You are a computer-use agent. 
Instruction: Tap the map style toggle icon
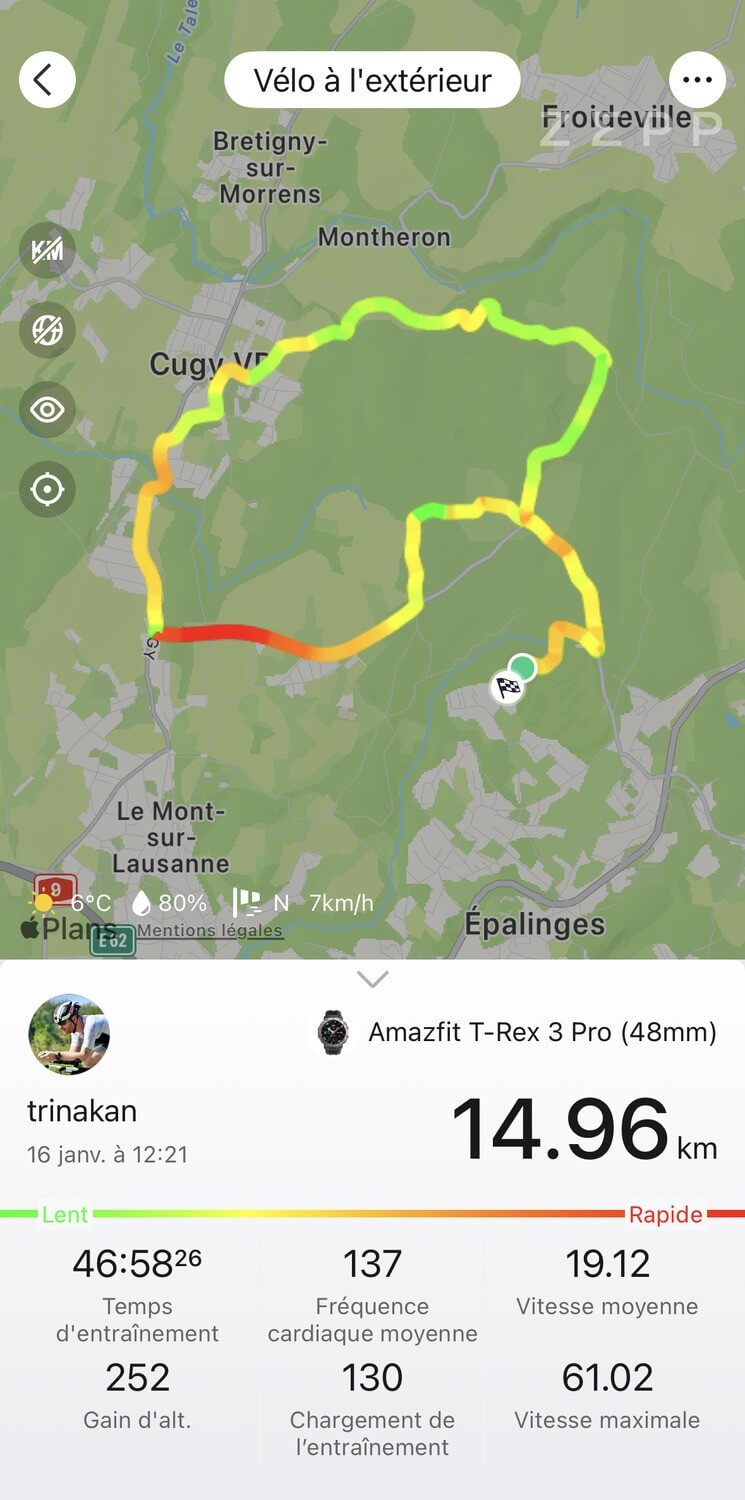[47, 330]
